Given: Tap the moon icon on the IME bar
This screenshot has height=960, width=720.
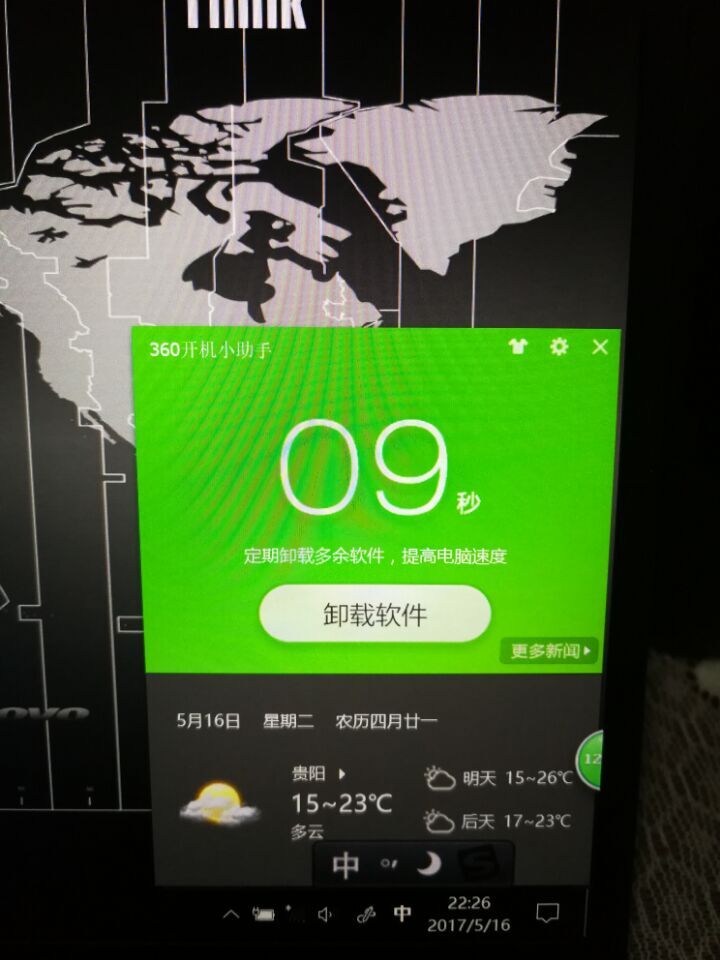Looking at the screenshot, I should click(x=428, y=863).
